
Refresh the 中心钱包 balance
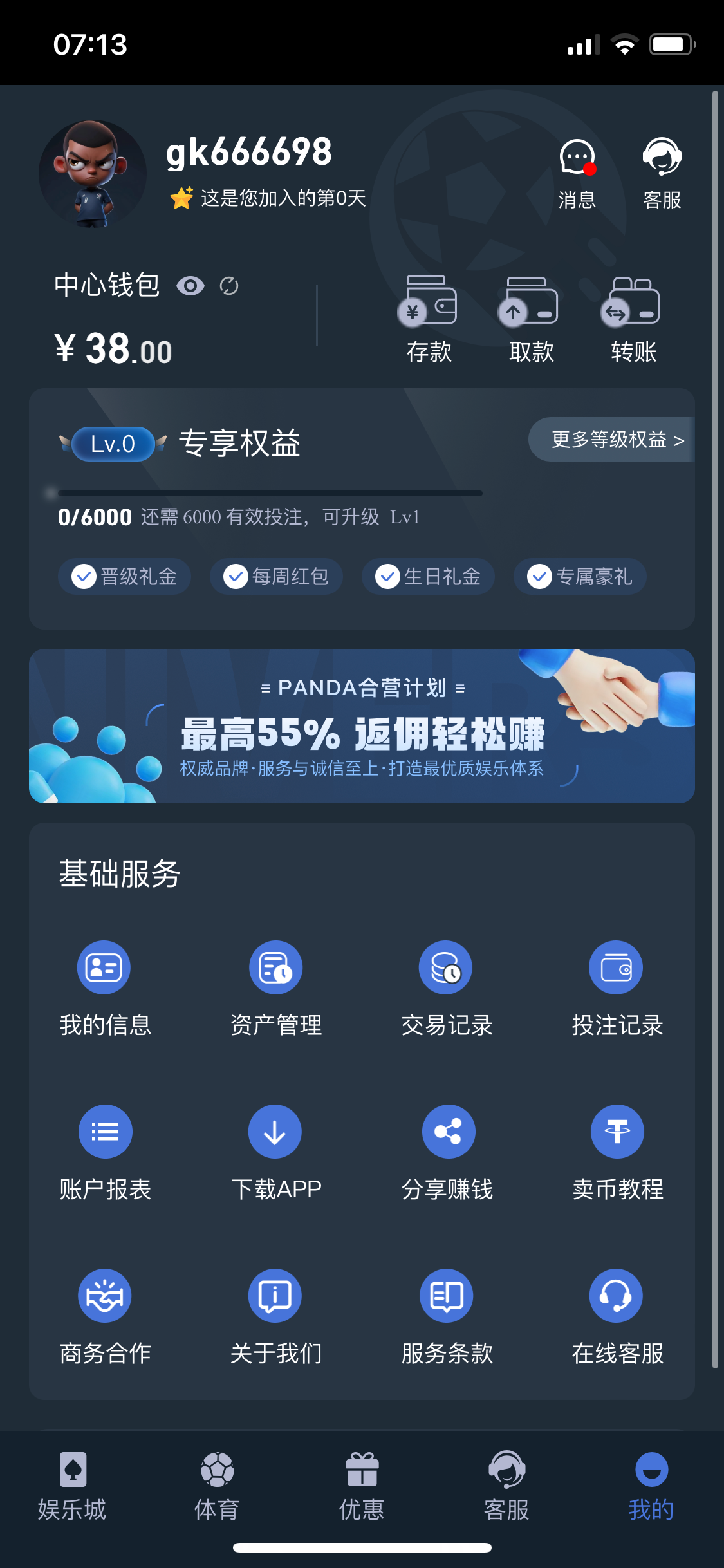[x=229, y=286]
